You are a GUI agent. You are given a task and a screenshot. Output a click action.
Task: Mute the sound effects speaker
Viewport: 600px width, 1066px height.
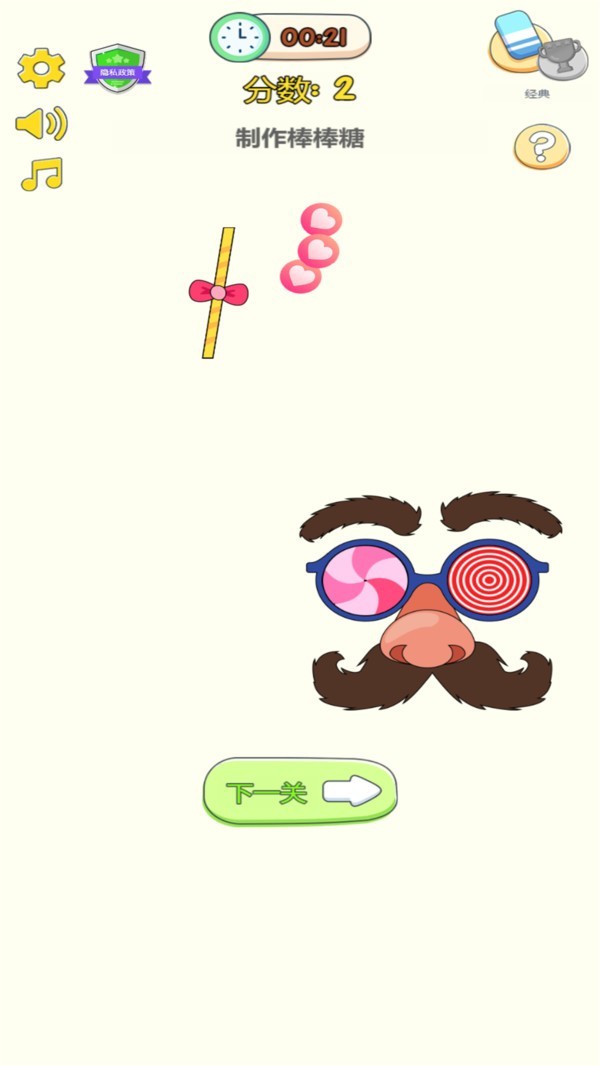(x=41, y=124)
